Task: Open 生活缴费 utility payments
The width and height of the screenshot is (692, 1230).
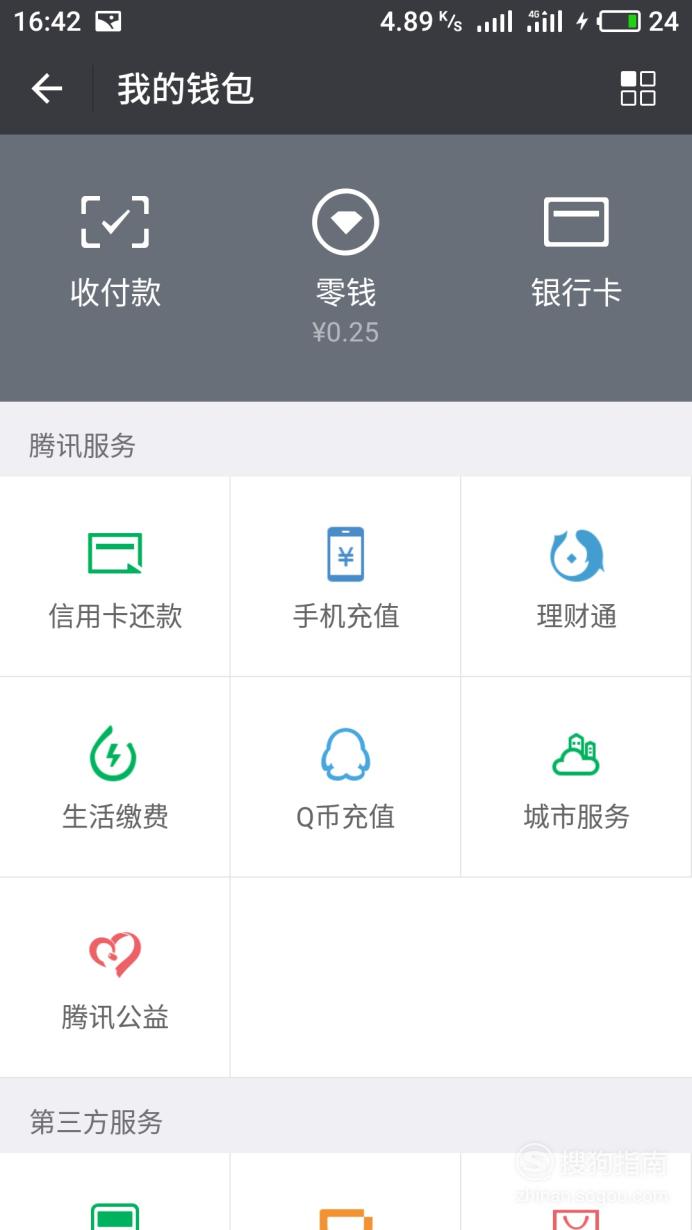Action: [x=115, y=777]
